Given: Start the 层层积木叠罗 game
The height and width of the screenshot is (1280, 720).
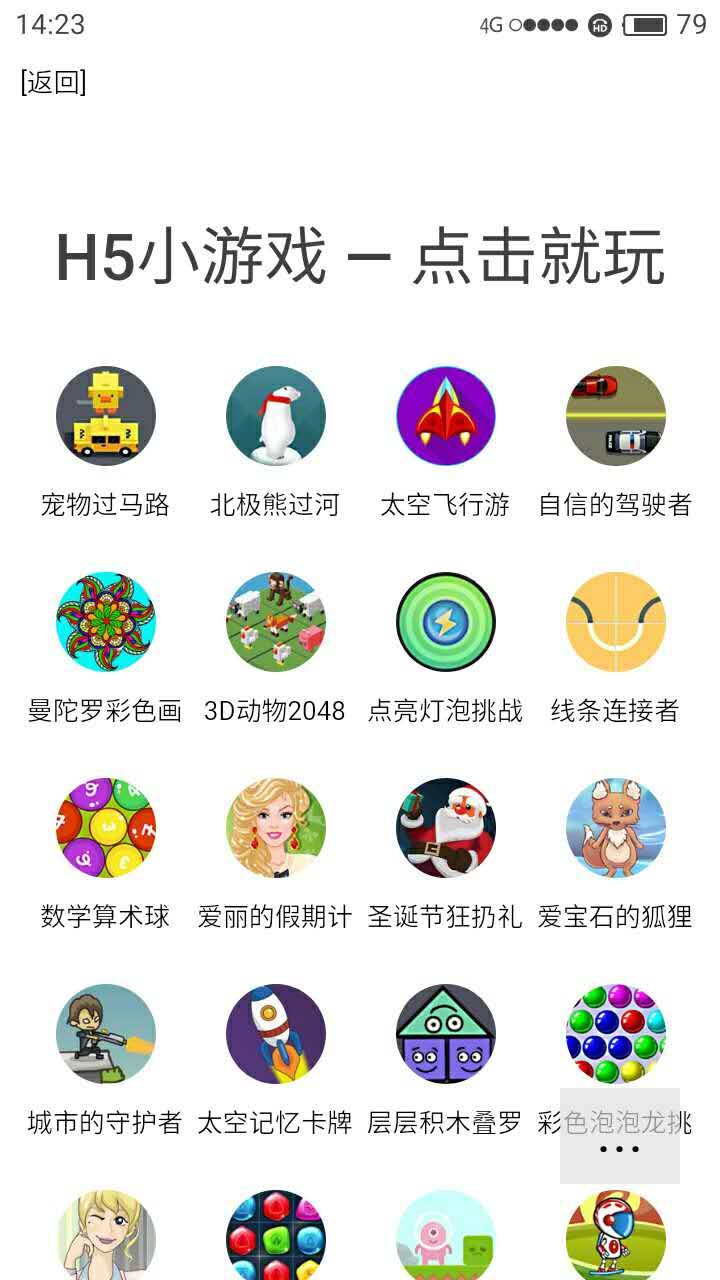Looking at the screenshot, I should (x=446, y=1034).
